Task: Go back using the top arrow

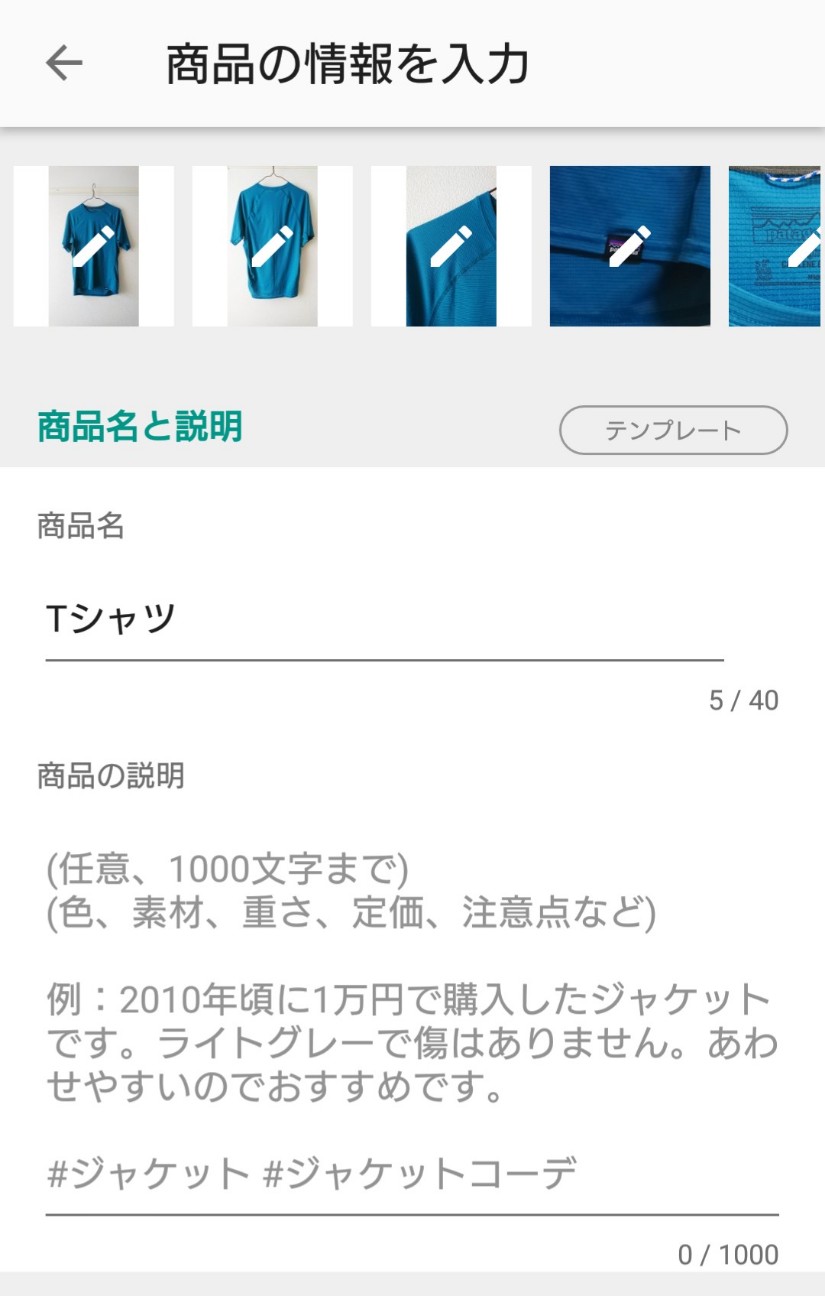Action: coord(64,64)
